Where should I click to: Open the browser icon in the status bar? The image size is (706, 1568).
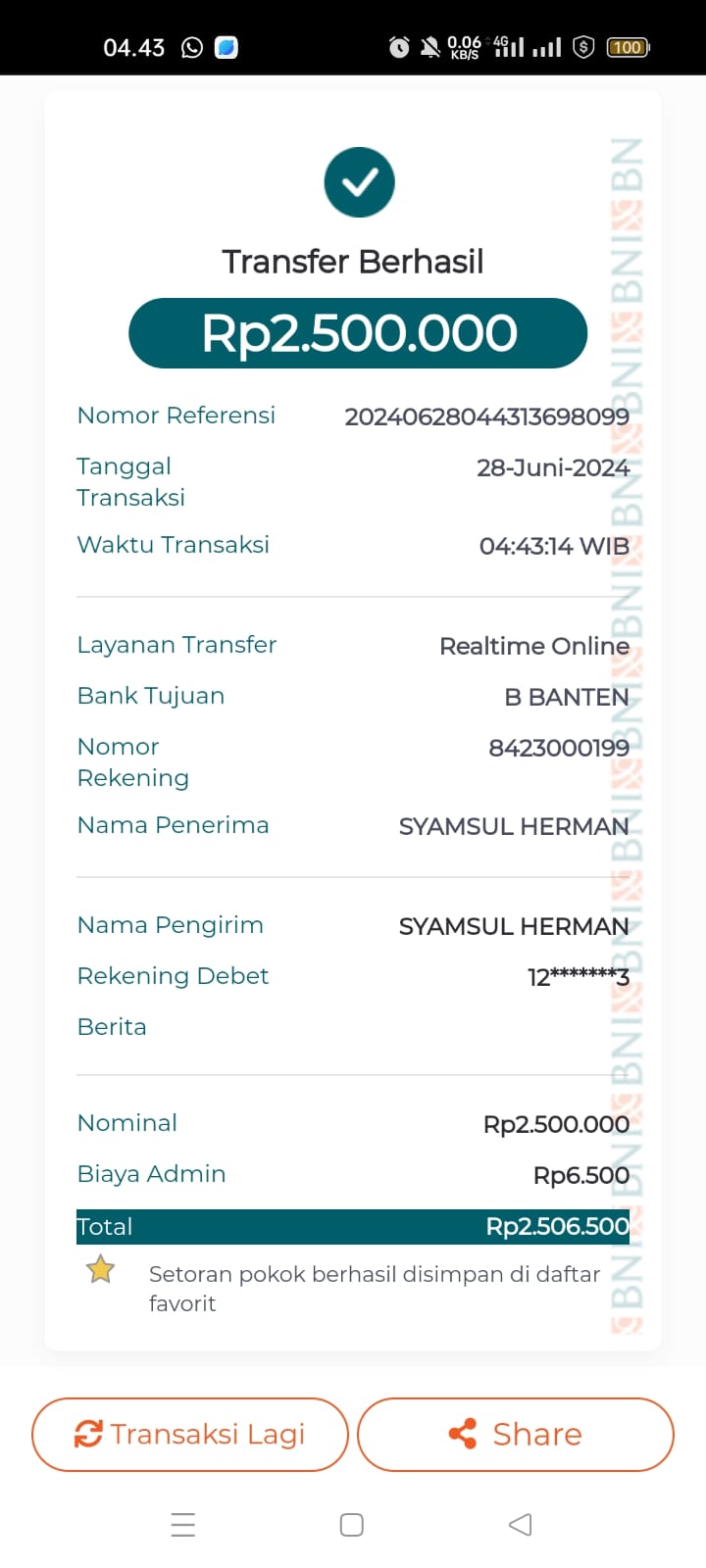(227, 46)
